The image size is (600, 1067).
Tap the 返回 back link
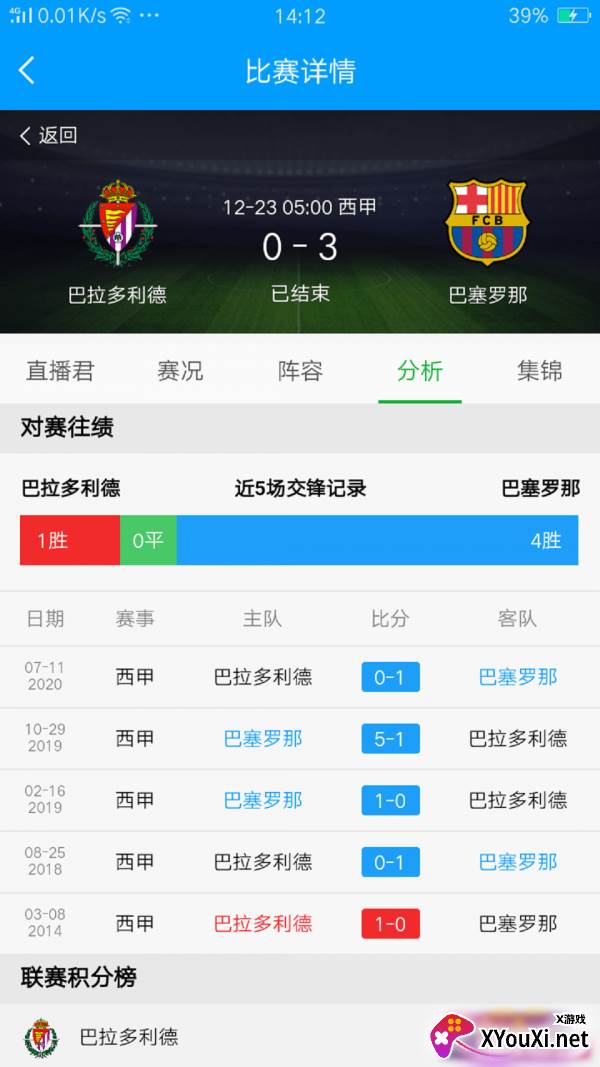pos(48,135)
